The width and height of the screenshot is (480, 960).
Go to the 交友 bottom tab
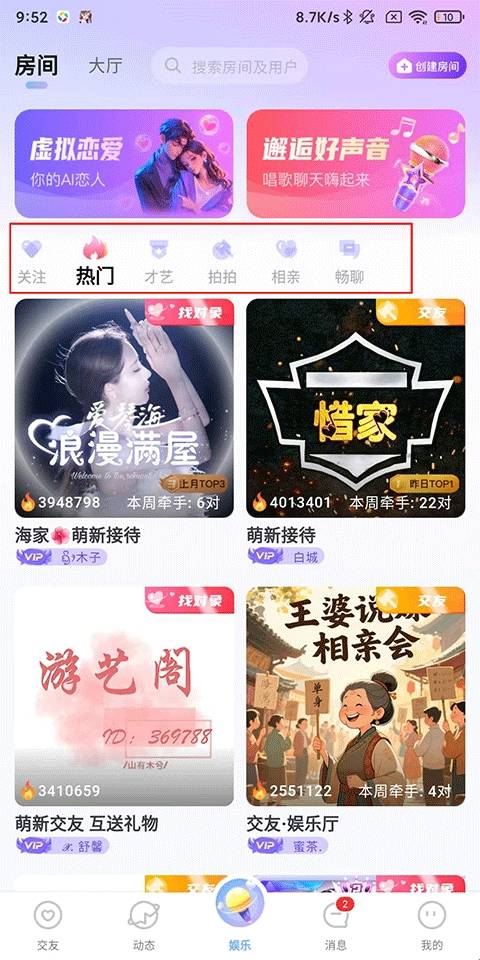coord(48,926)
